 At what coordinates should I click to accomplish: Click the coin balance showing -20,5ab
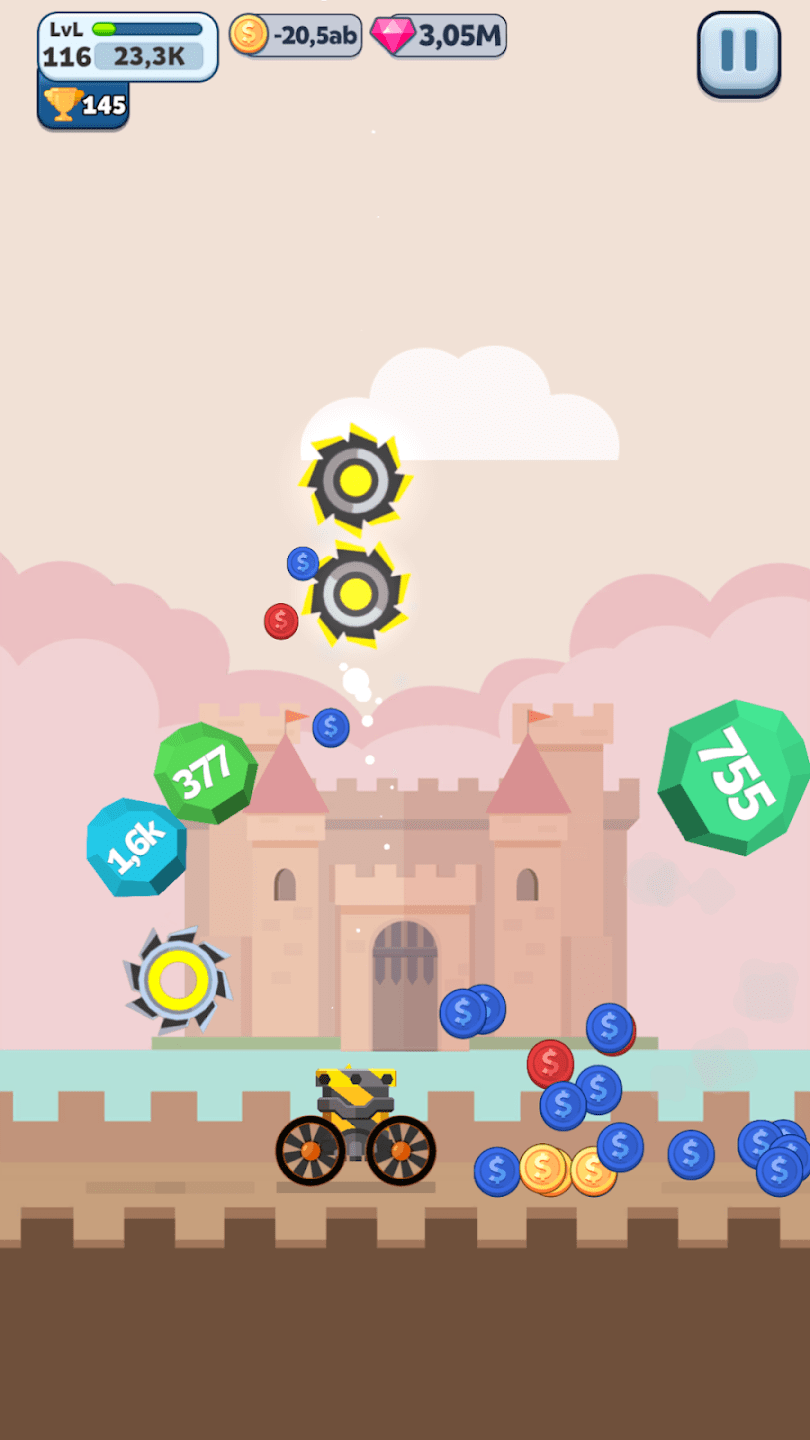click(296, 34)
